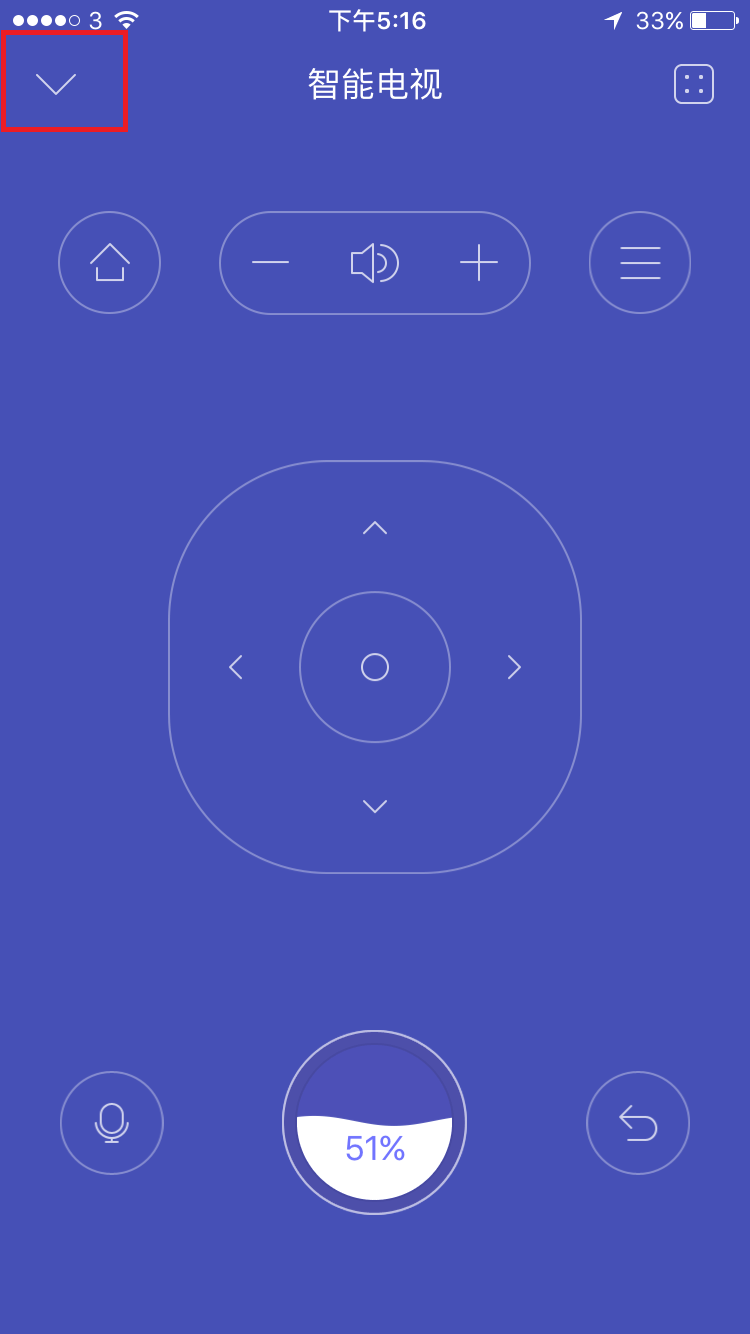Open the four-dot grid icon

click(x=694, y=84)
